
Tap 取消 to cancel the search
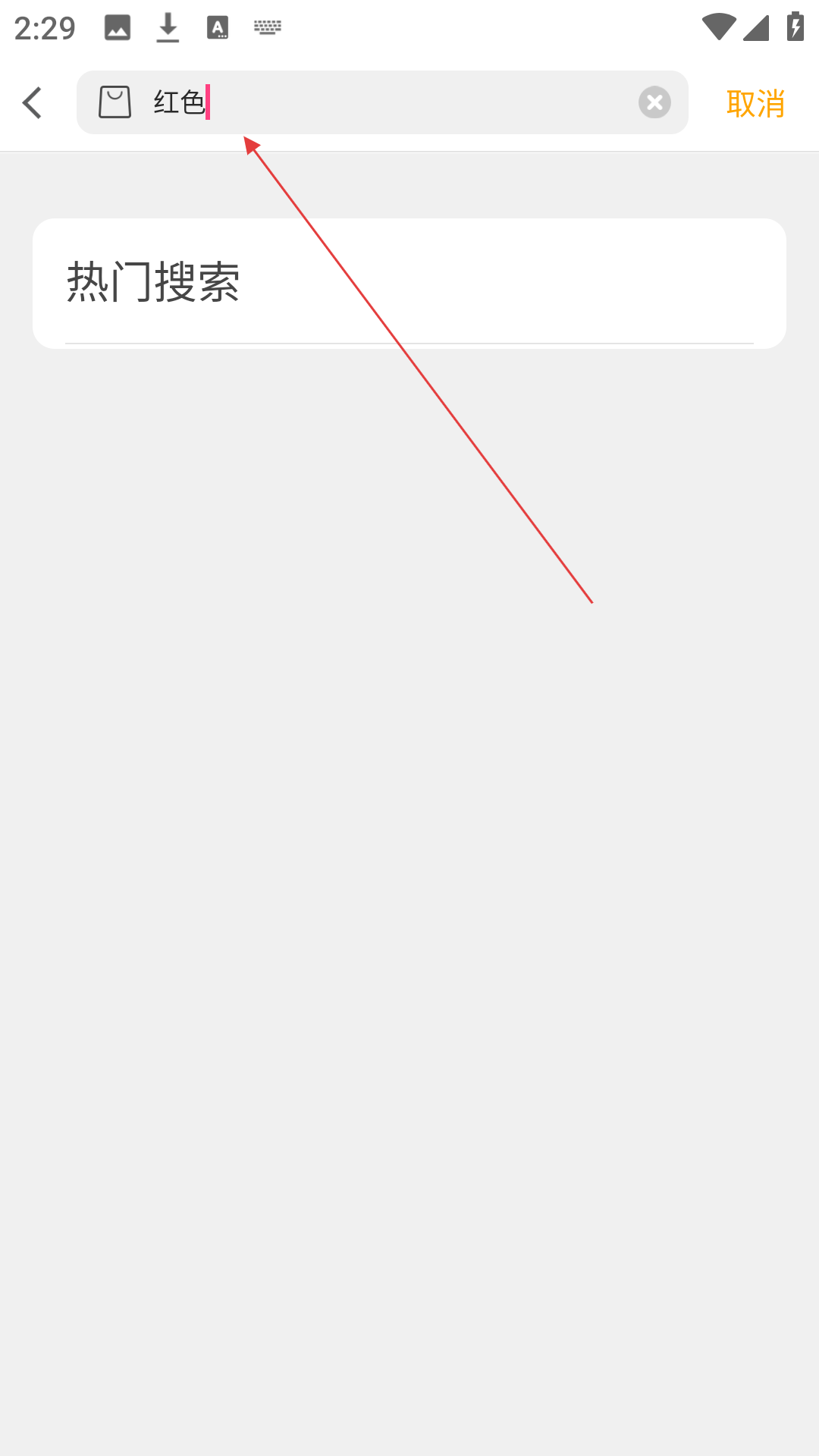[x=755, y=103]
